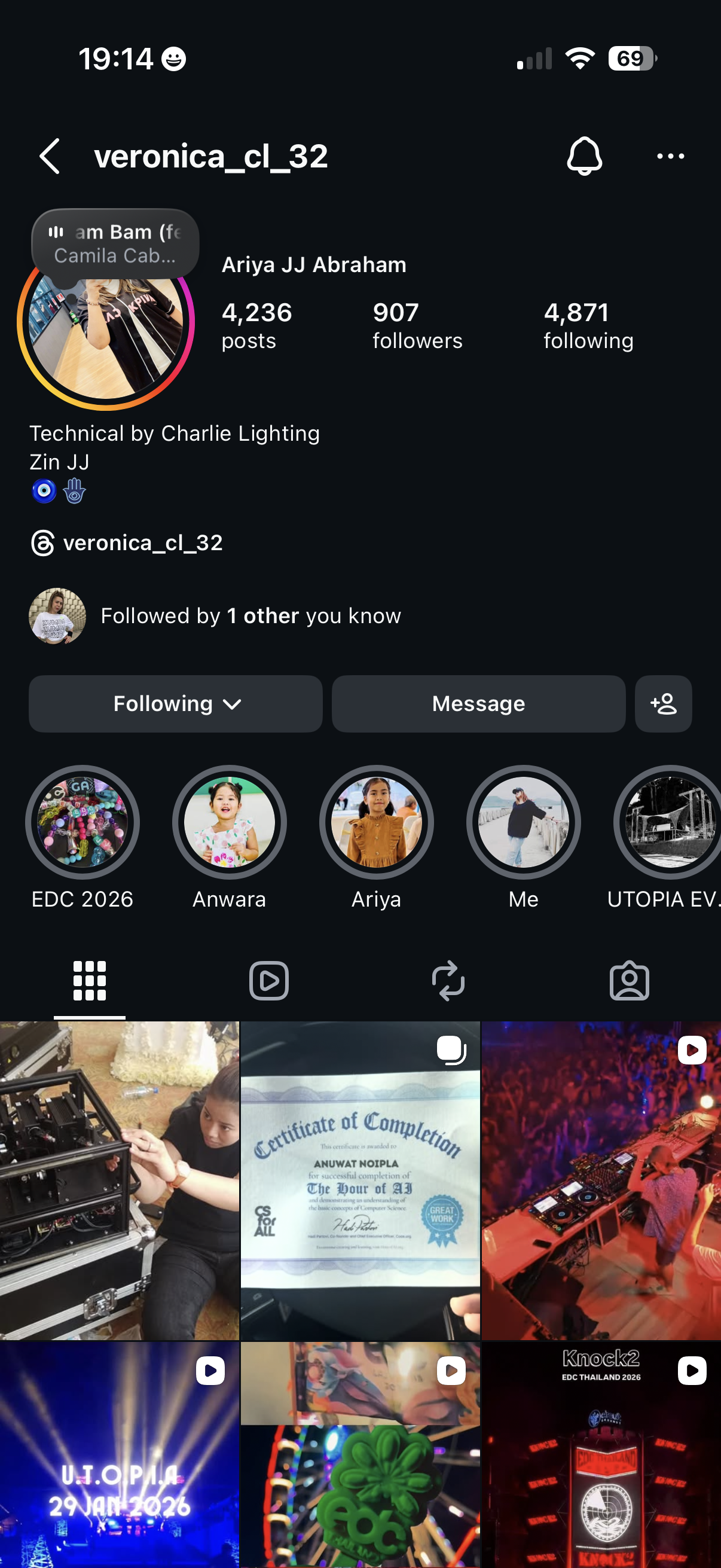View the profile picture story
Viewport: 721px width, 1568px height.
pos(106,322)
